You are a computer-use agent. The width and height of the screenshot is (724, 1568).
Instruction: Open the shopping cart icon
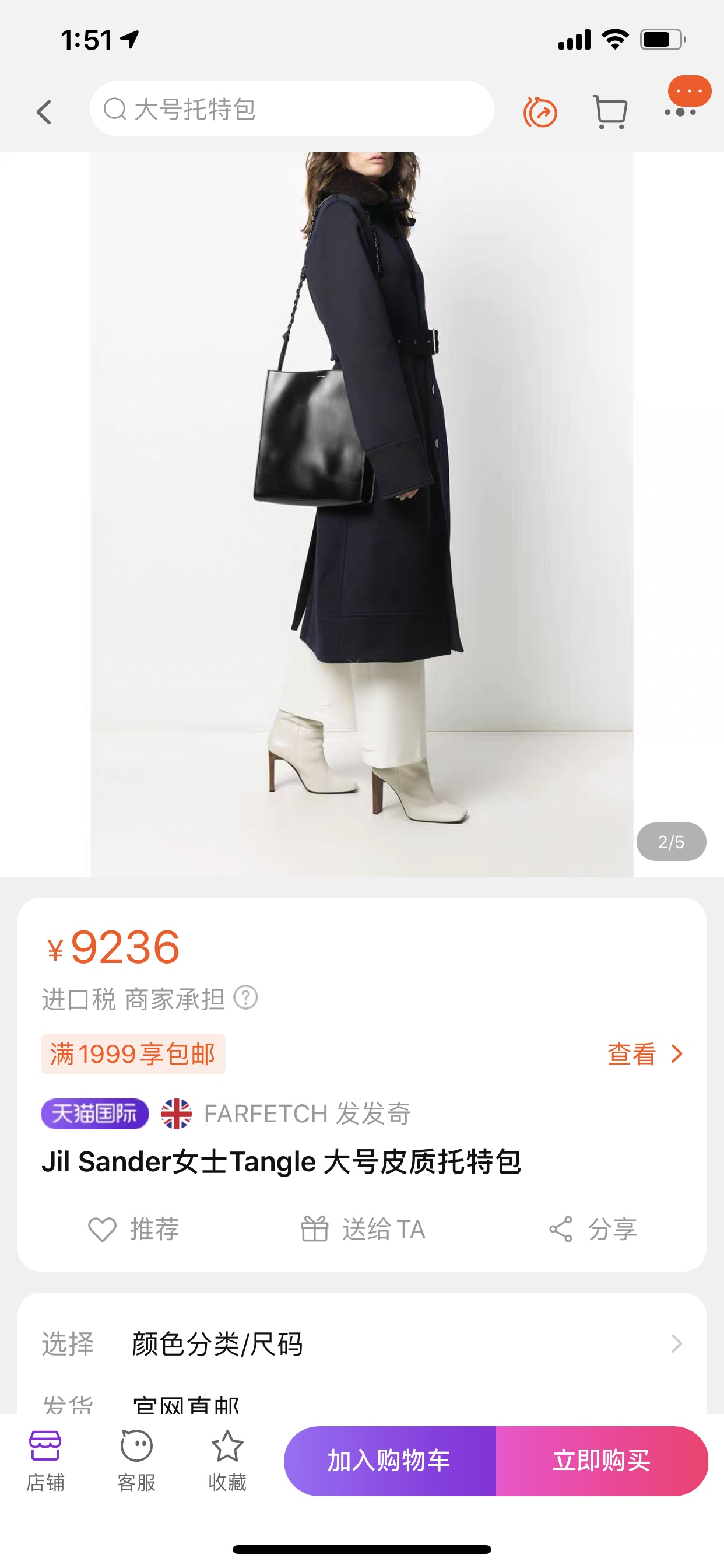pos(610,112)
